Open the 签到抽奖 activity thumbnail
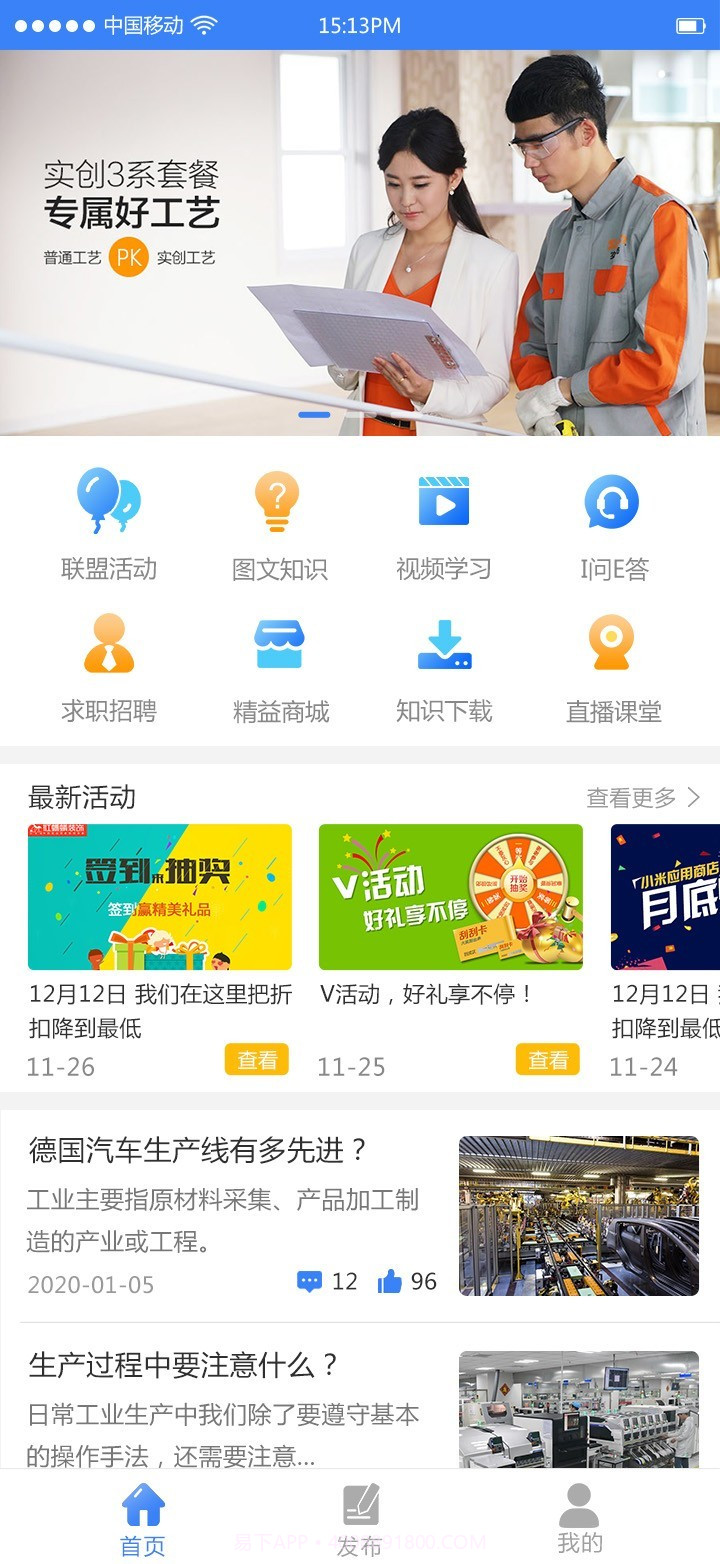The height and width of the screenshot is (1564, 720). pos(161,896)
